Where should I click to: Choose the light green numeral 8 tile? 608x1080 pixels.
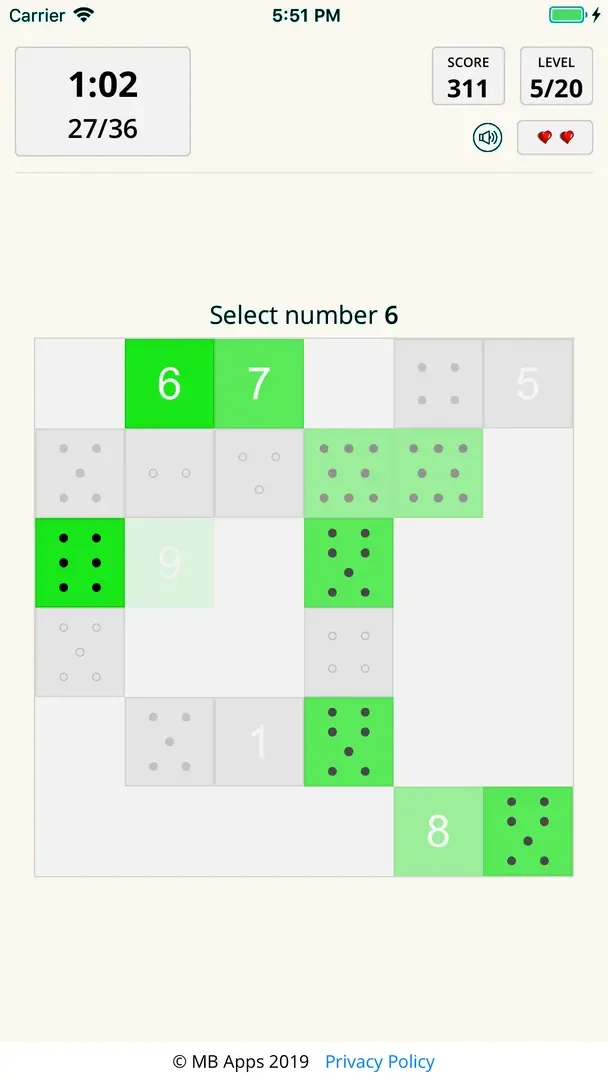tap(438, 831)
